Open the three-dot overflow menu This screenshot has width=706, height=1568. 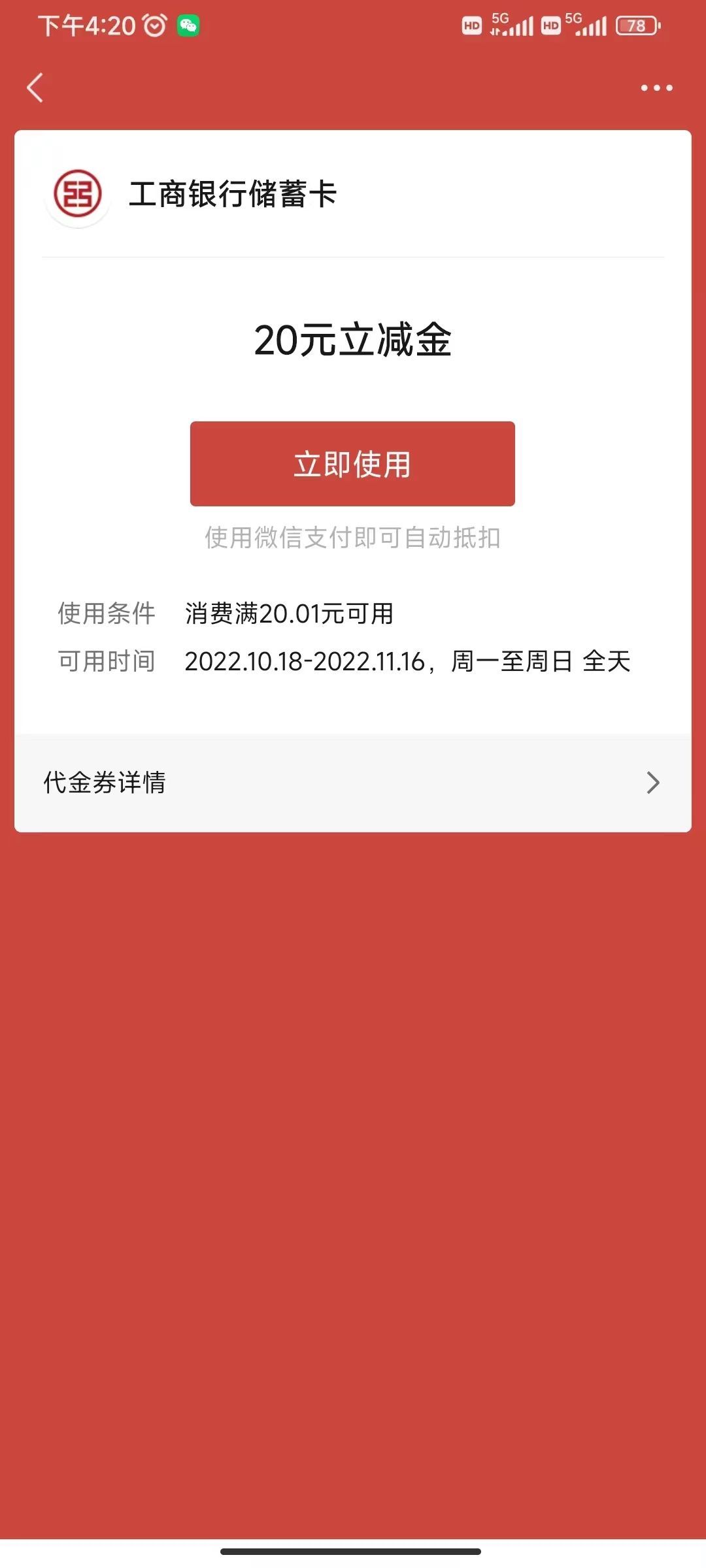pyautogui.click(x=656, y=88)
